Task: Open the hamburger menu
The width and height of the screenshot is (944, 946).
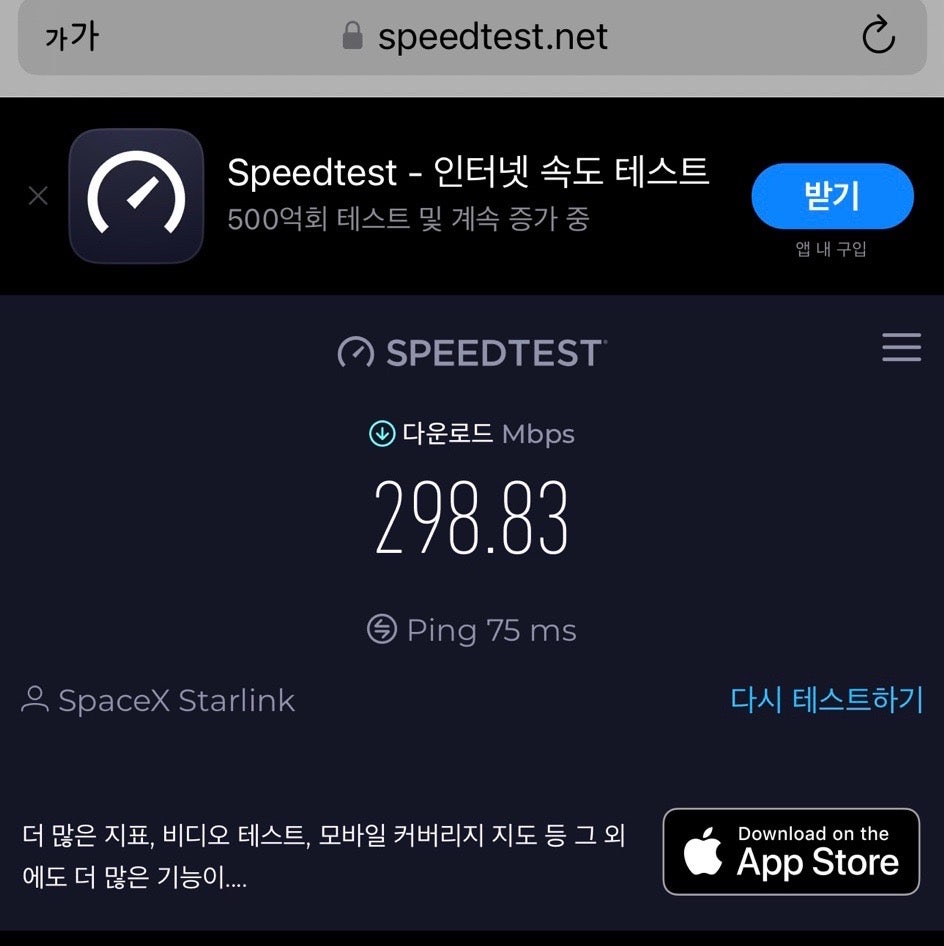Action: [901, 348]
